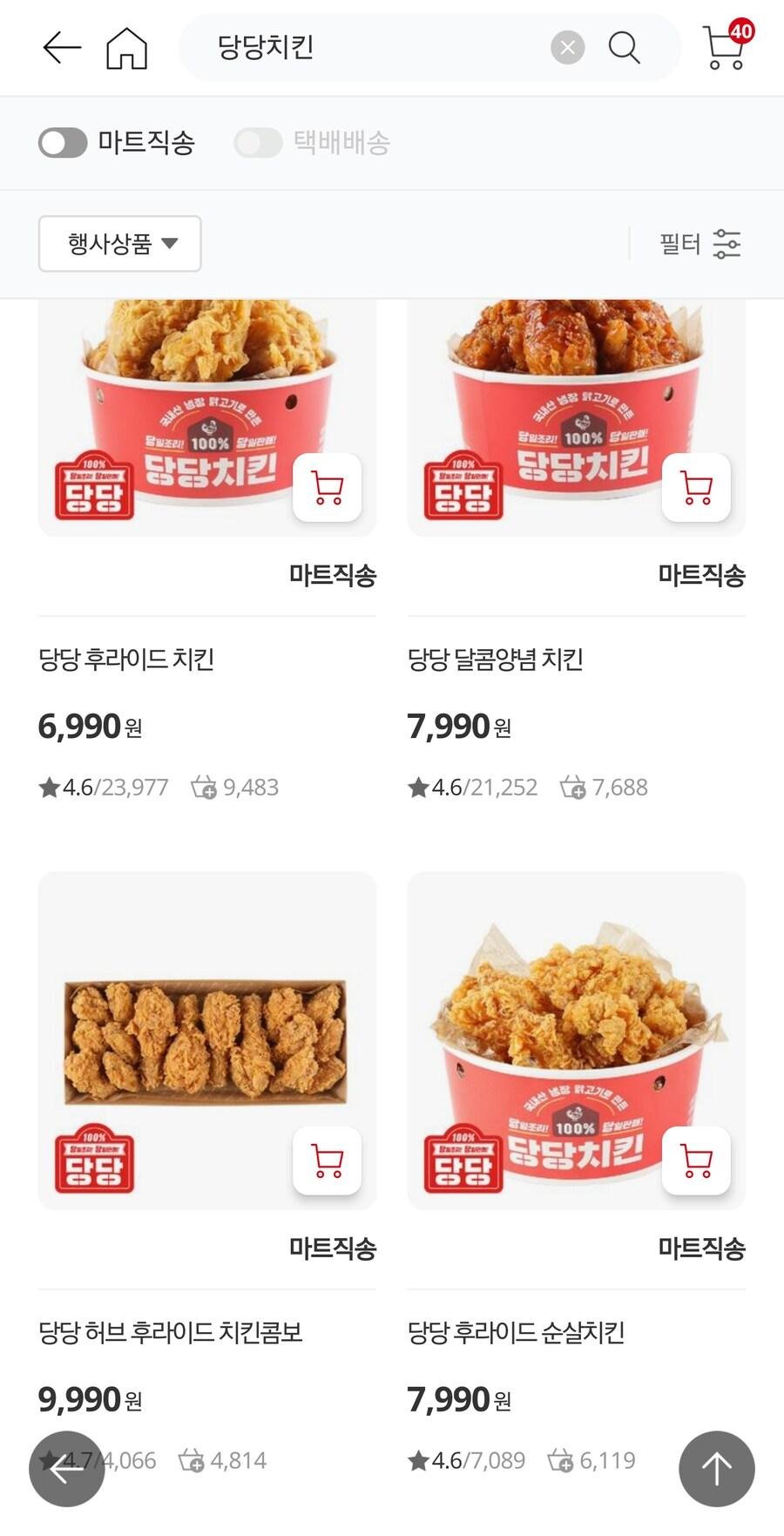Clear the search text

click(567, 47)
